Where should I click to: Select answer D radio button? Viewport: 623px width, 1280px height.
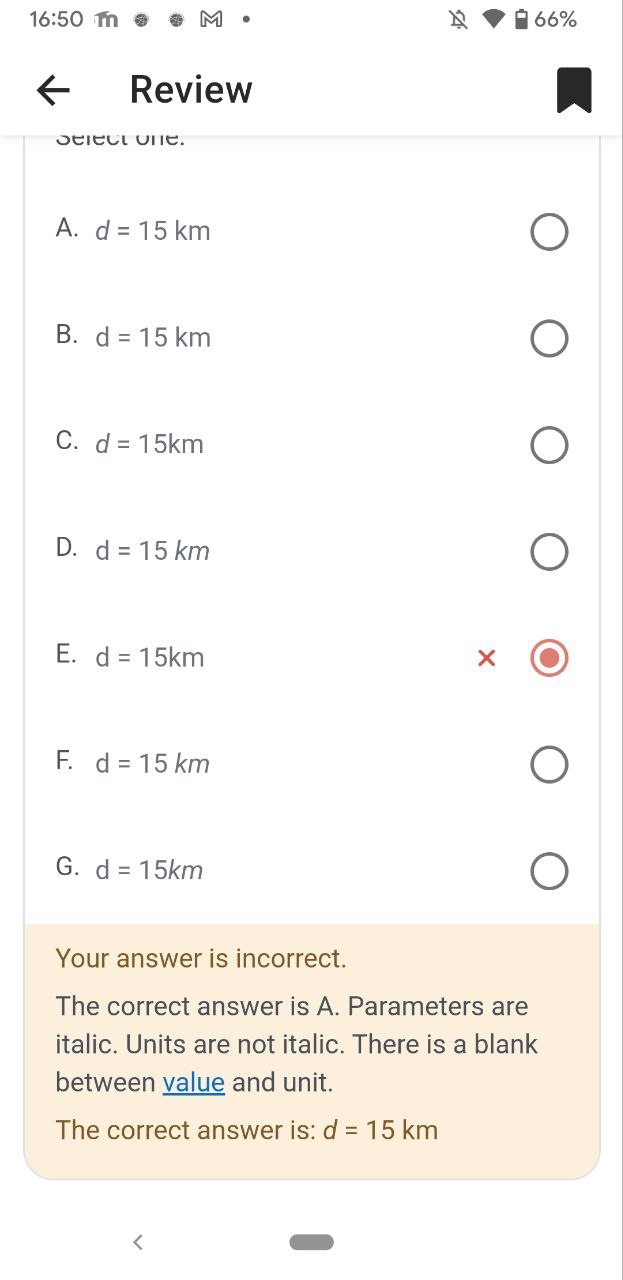click(549, 551)
